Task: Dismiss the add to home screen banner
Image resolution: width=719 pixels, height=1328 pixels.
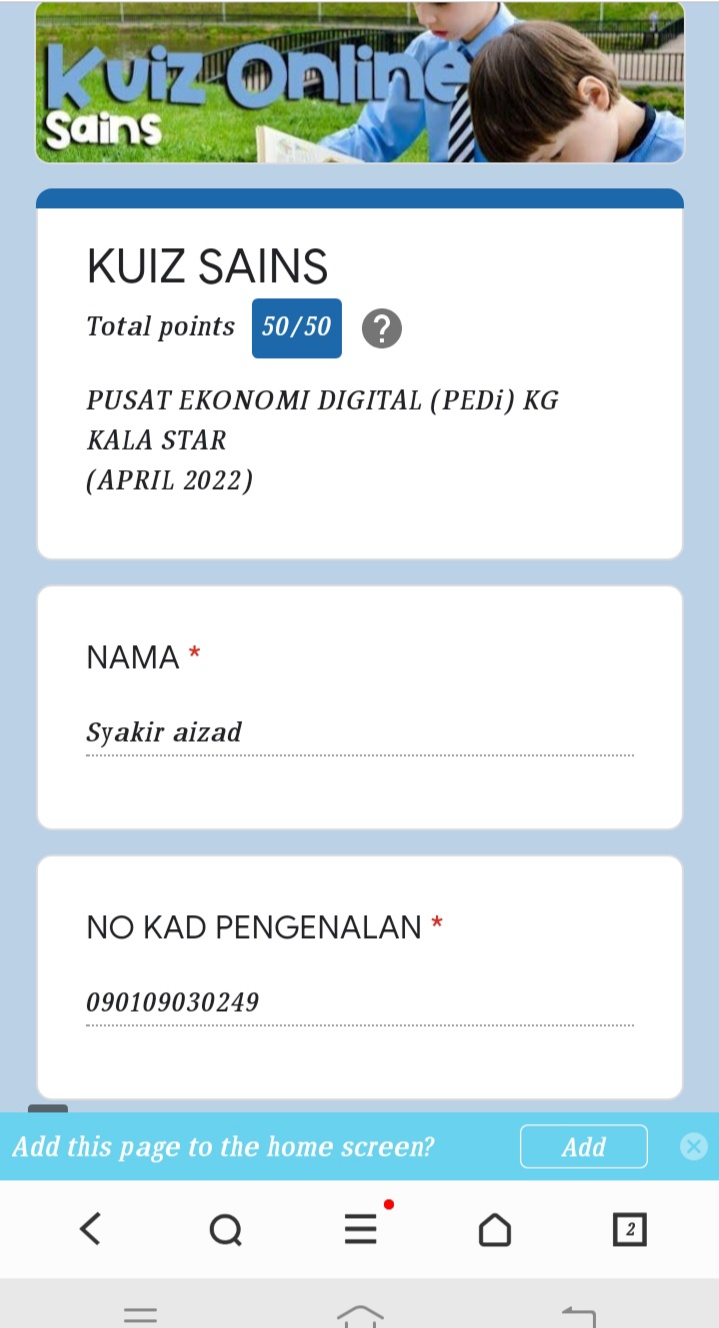Action: [x=693, y=1147]
